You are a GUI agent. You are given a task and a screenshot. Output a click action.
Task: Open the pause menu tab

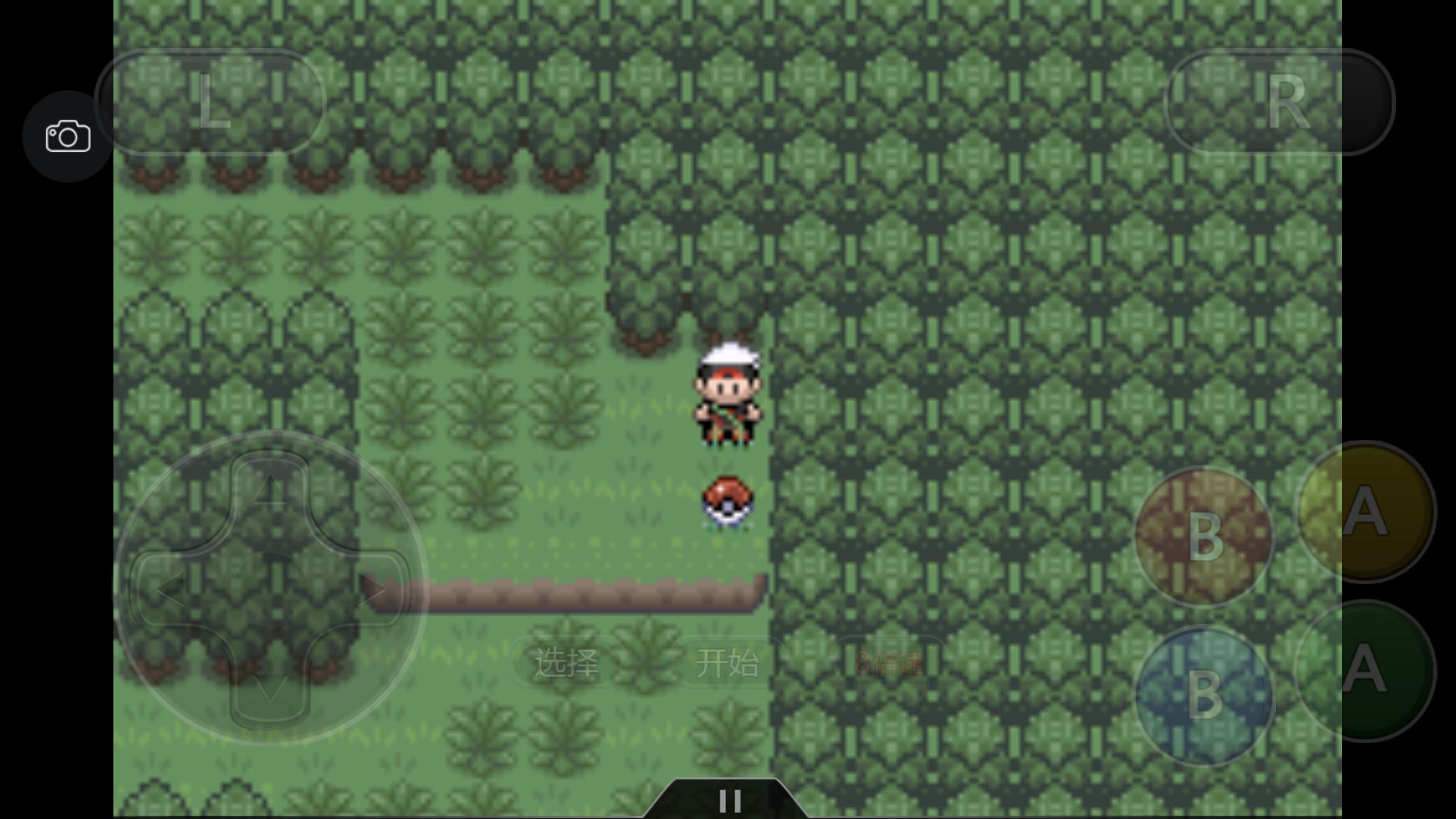coord(729,801)
